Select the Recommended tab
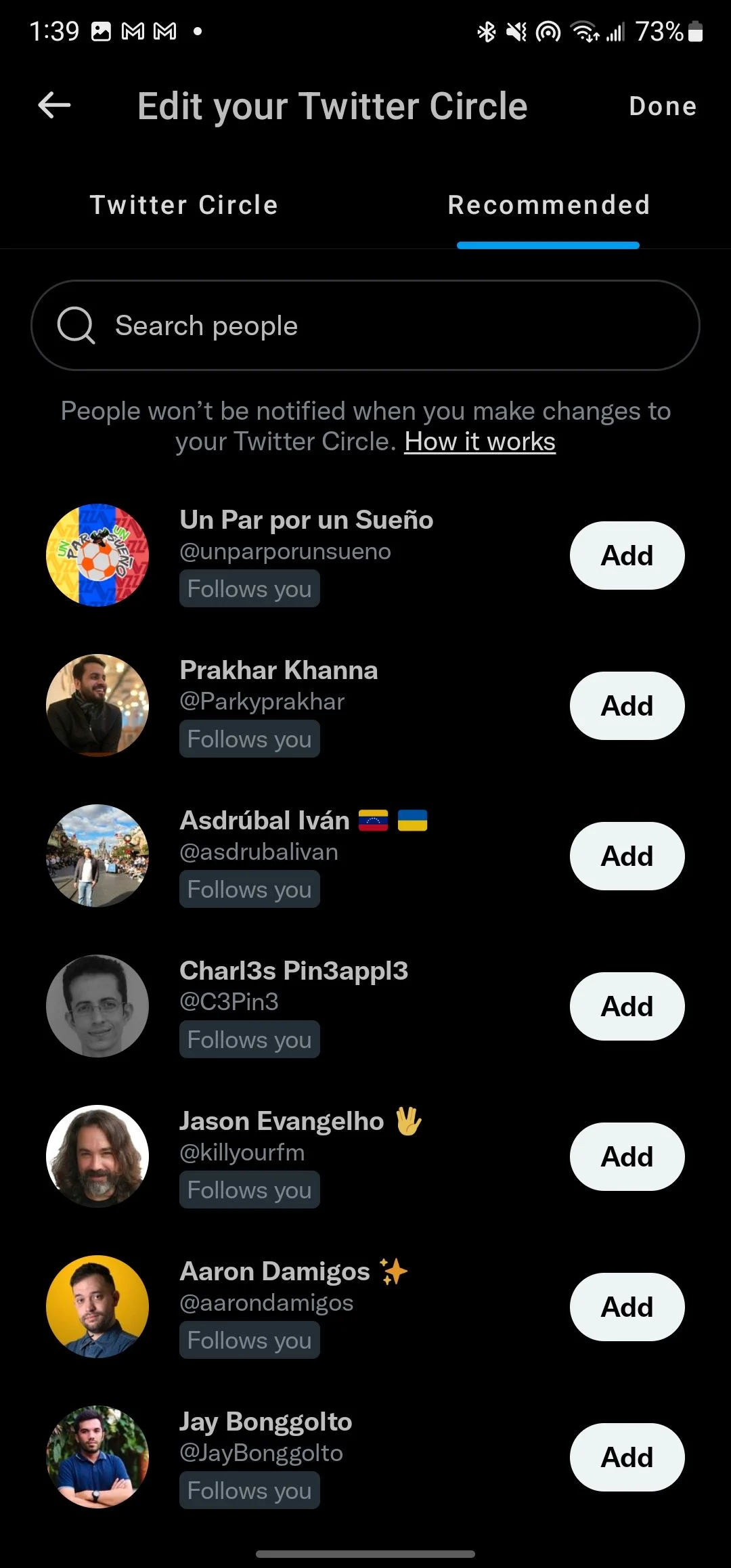731x1568 pixels. pos(549,205)
